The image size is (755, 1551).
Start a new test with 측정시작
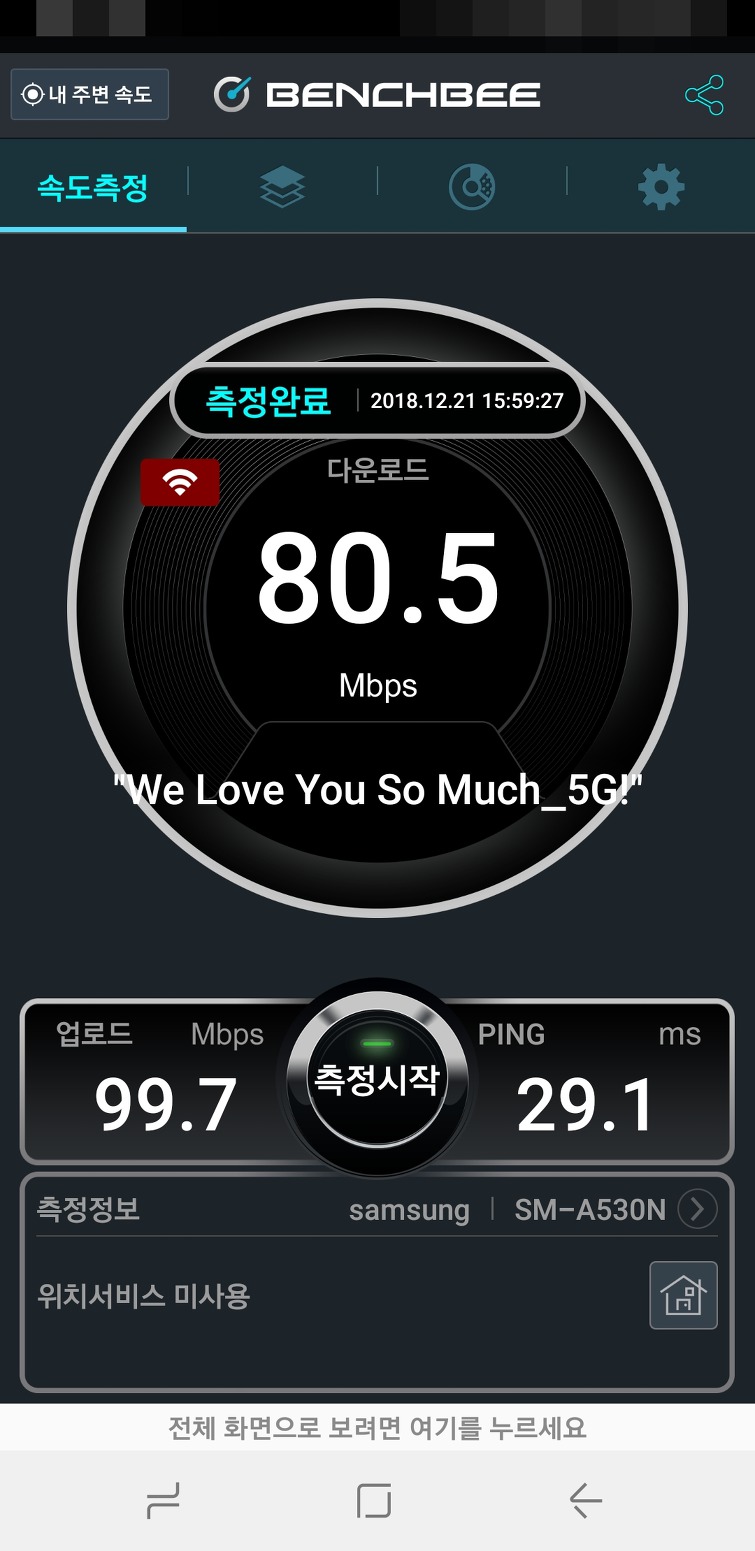point(377,1079)
